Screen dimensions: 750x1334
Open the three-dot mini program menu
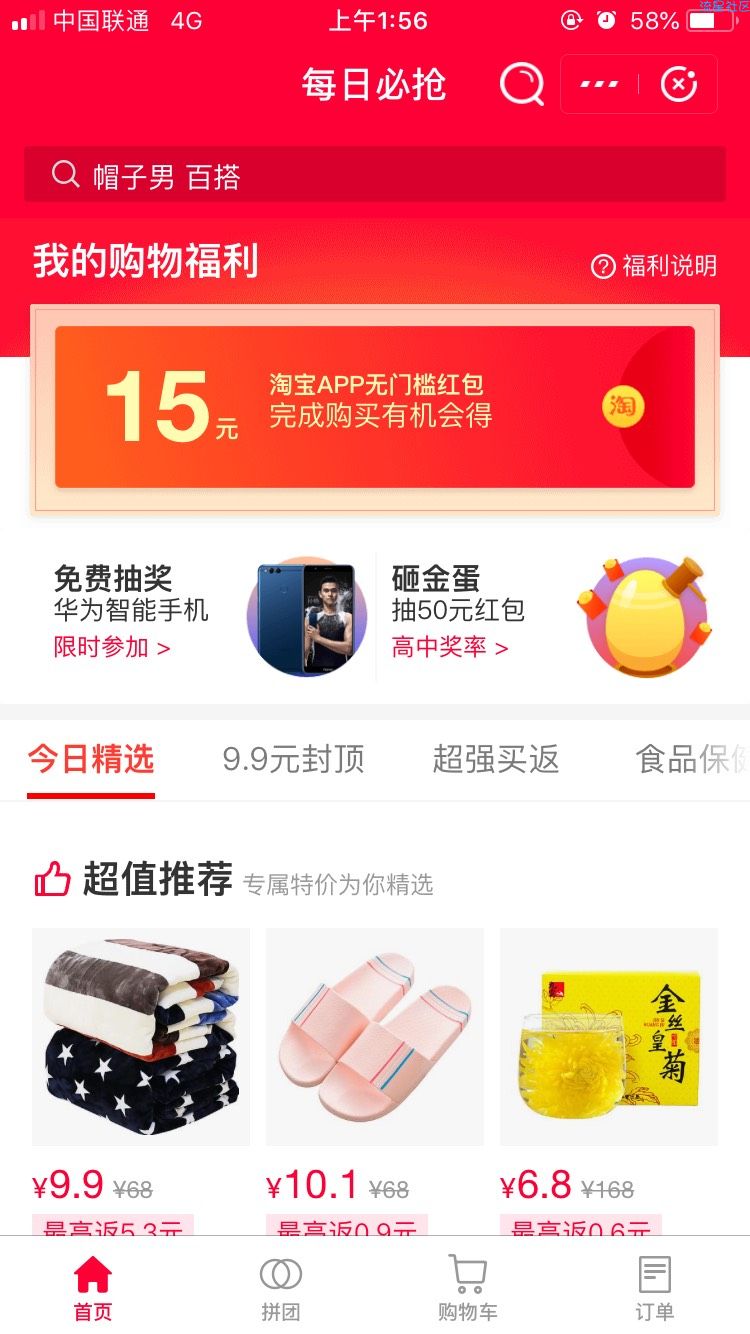pyautogui.click(x=599, y=84)
